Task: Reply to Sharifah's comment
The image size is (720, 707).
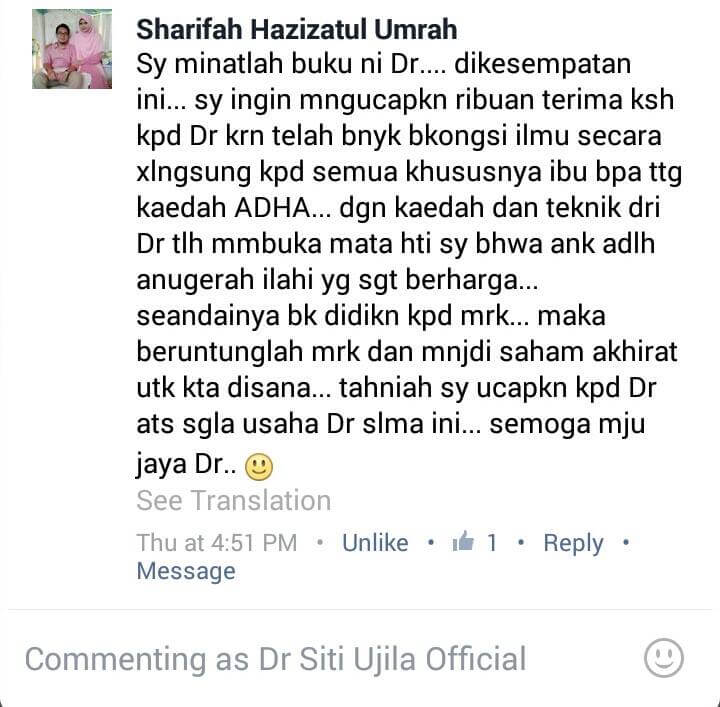Action: tap(573, 543)
